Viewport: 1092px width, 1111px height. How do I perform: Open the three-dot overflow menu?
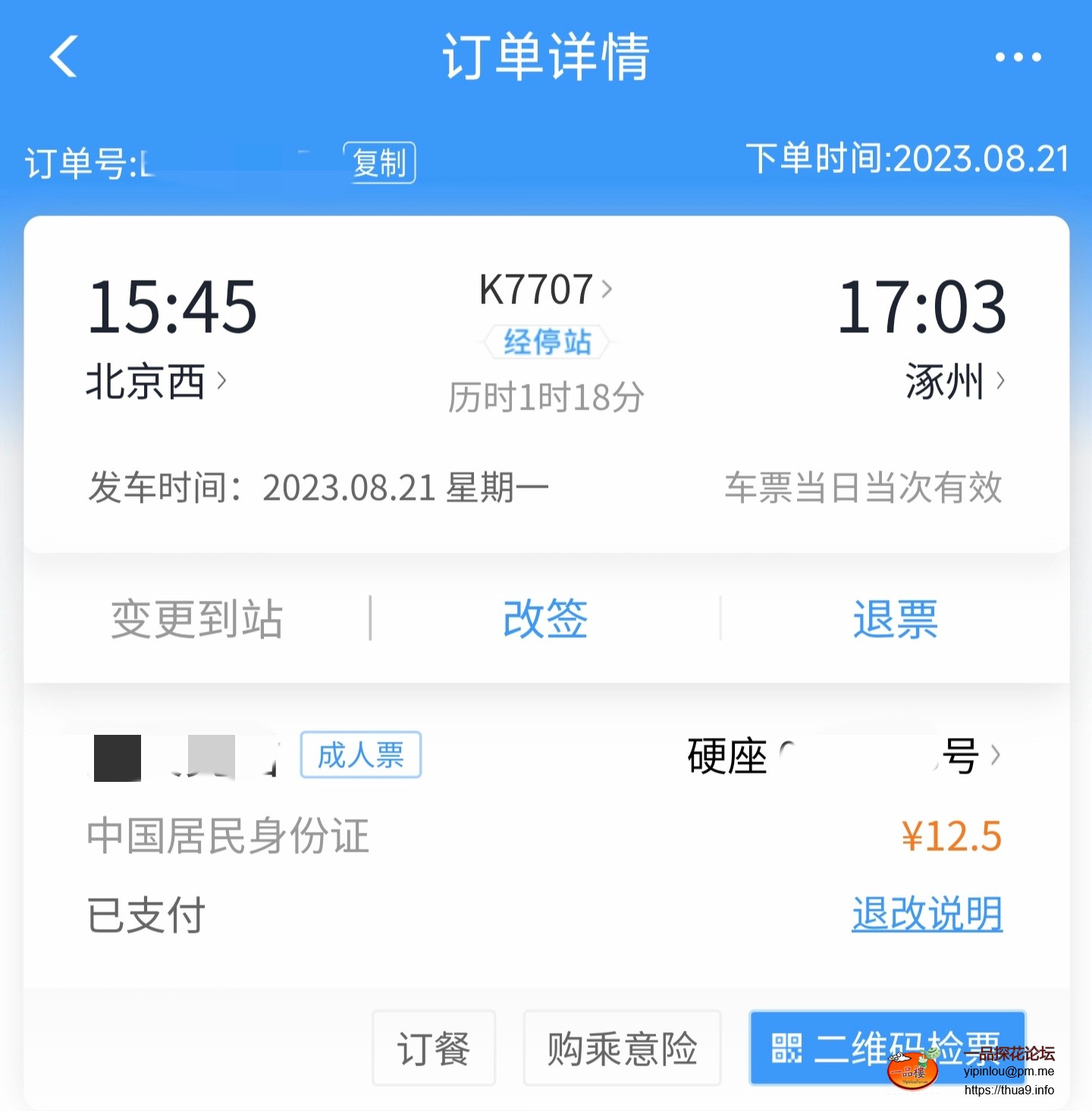[1018, 57]
